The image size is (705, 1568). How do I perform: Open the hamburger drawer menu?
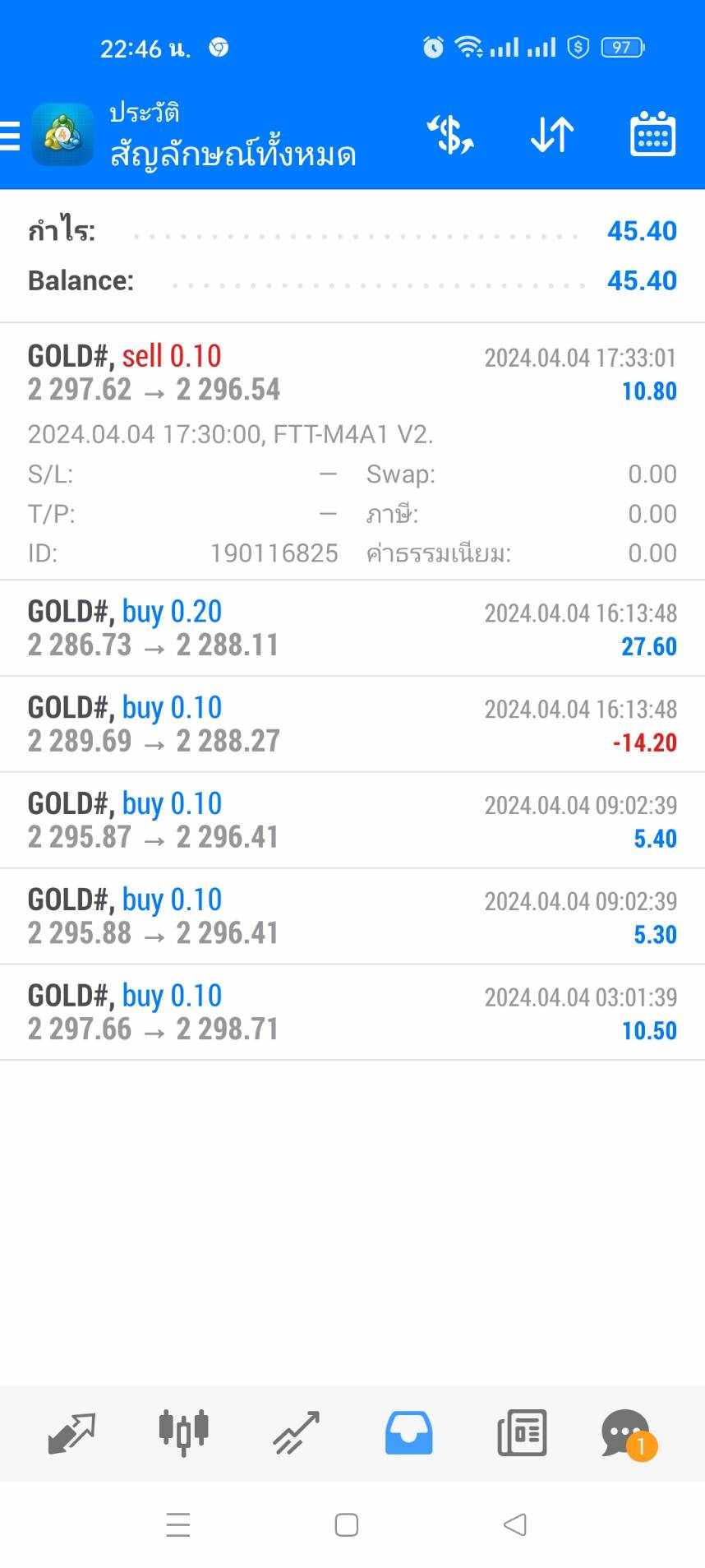tap(10, 136)
